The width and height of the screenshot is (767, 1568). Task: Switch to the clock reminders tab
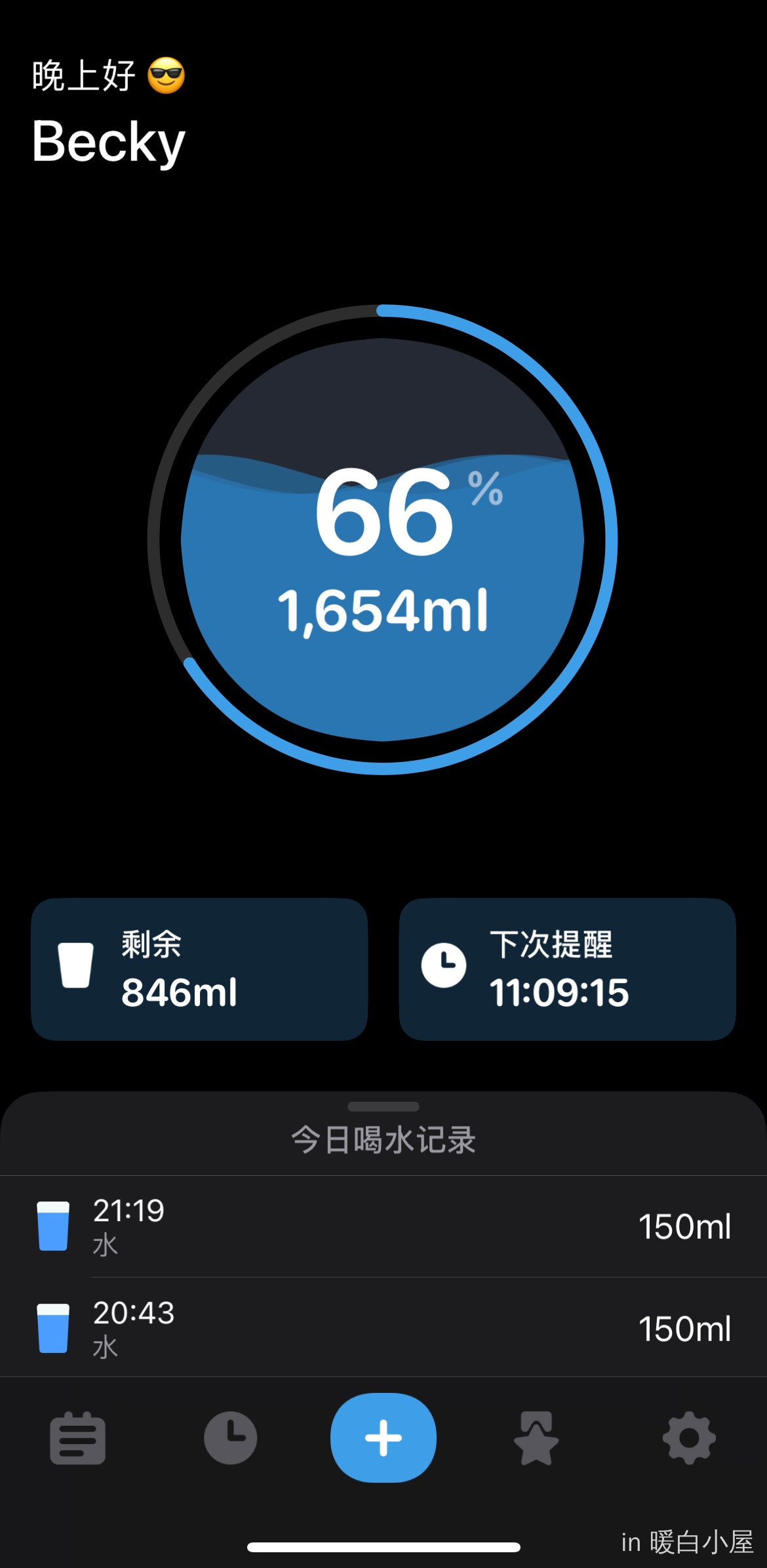pyautogui.click(x=230, y=1437)
